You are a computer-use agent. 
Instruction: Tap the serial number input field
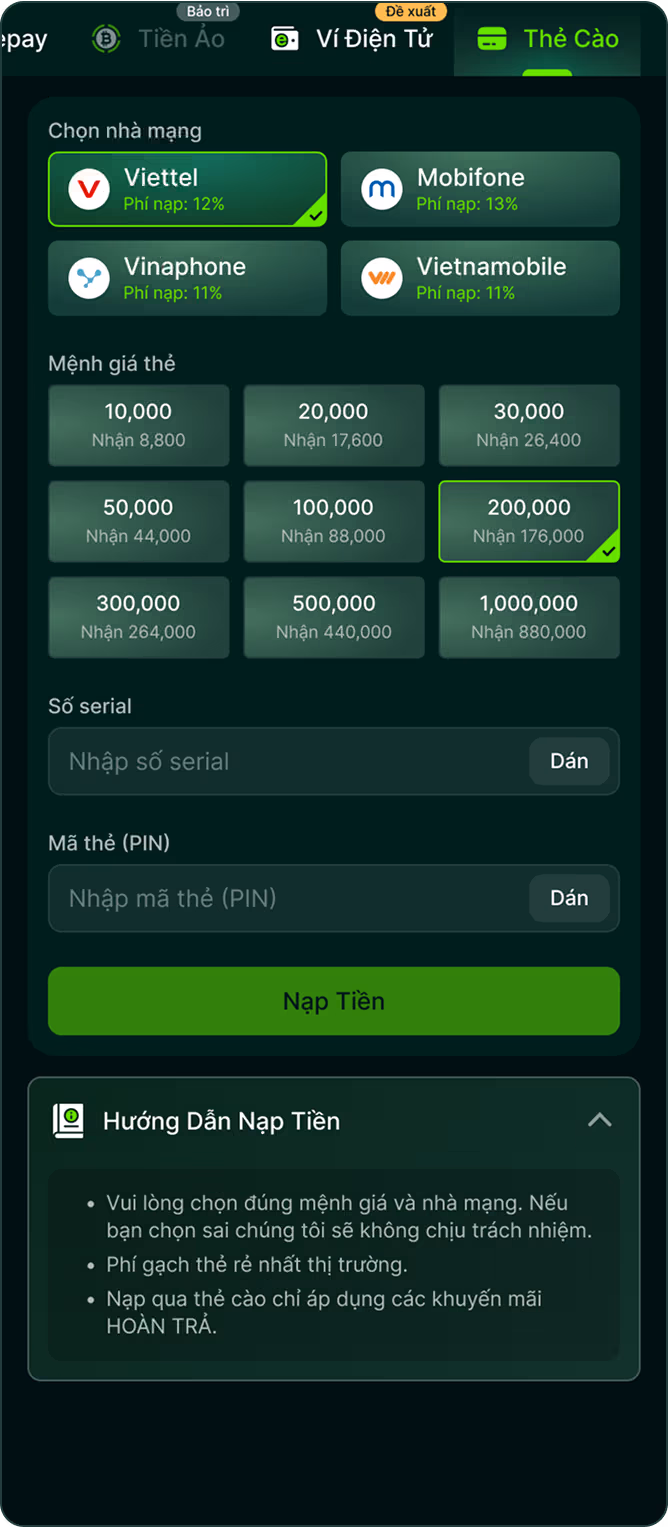click(x=288, y=761)
